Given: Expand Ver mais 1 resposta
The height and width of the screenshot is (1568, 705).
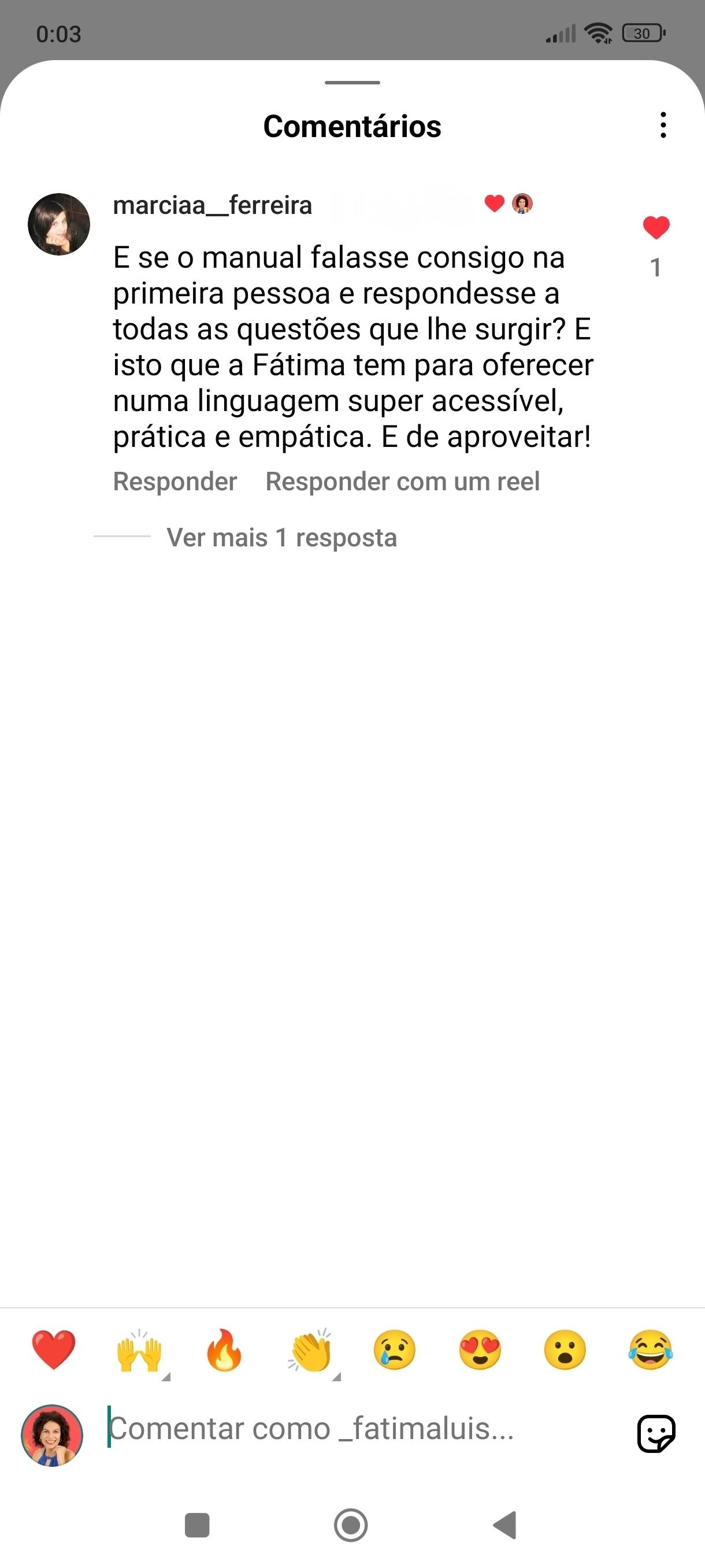Looking at the screenshot, I should [281, 538].
